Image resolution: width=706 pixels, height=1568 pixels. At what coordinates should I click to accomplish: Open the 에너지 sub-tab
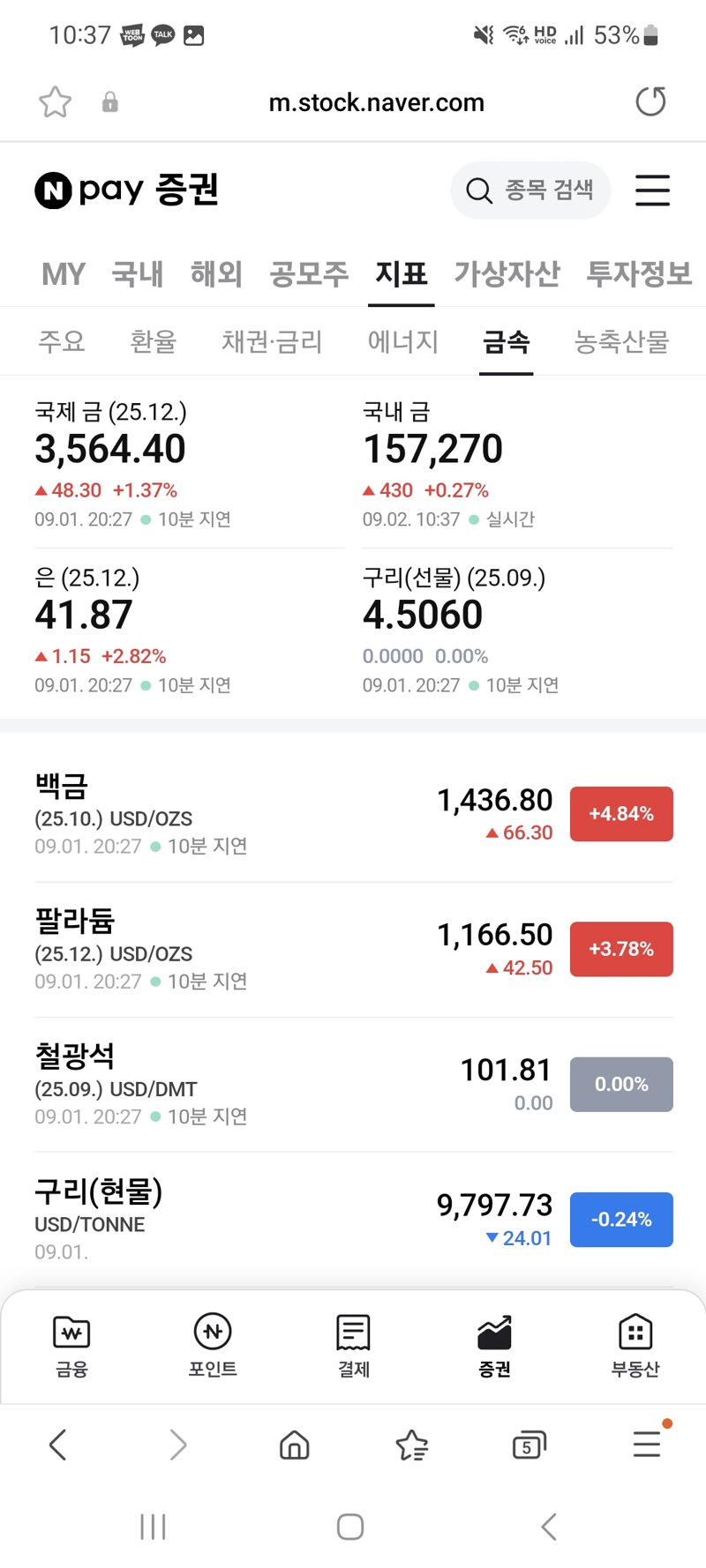coord(403,341)
